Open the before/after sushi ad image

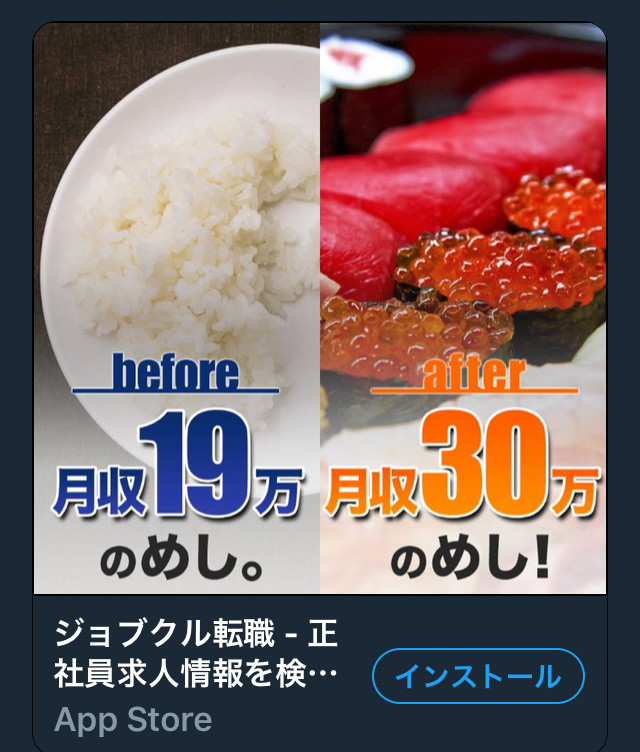(320, 309)
